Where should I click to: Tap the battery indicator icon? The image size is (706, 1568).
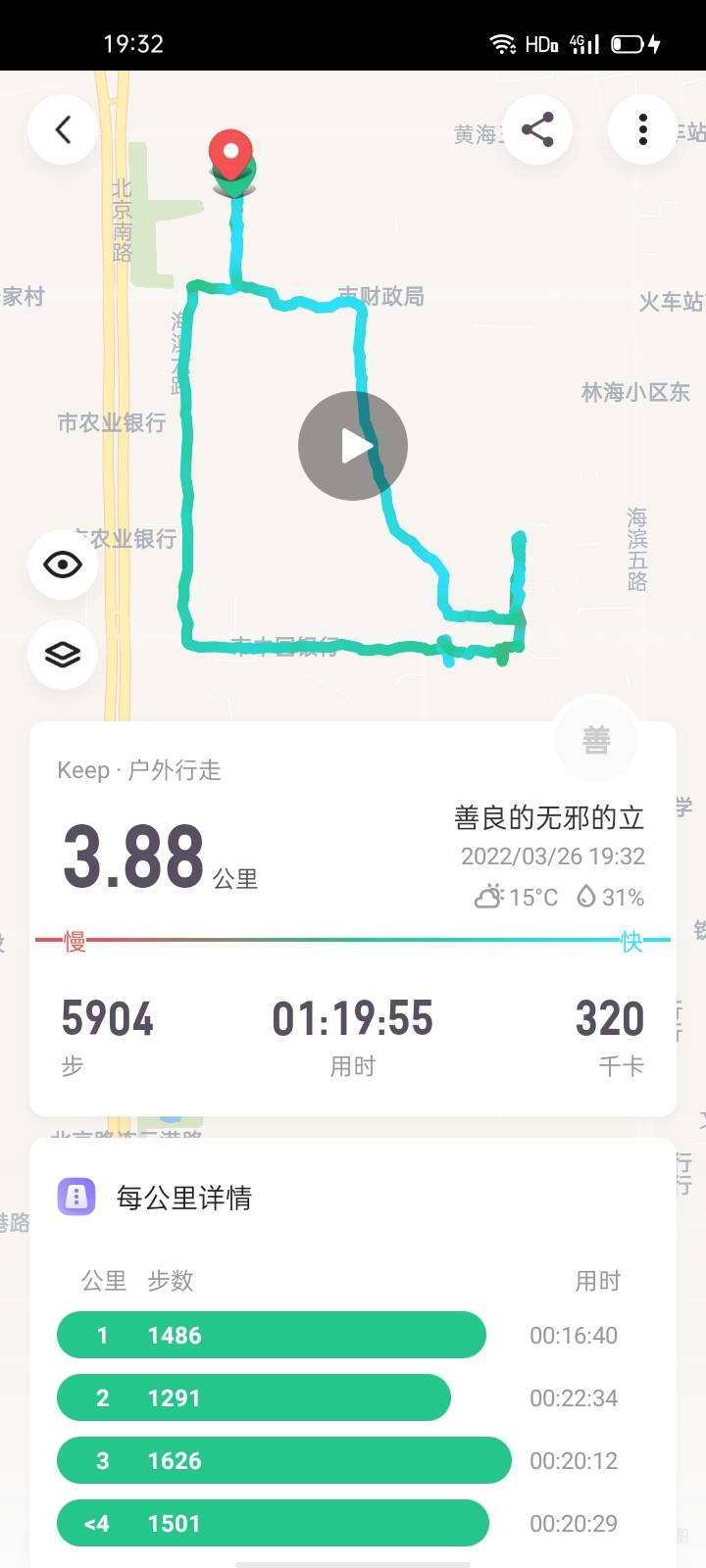coord(625,43)
